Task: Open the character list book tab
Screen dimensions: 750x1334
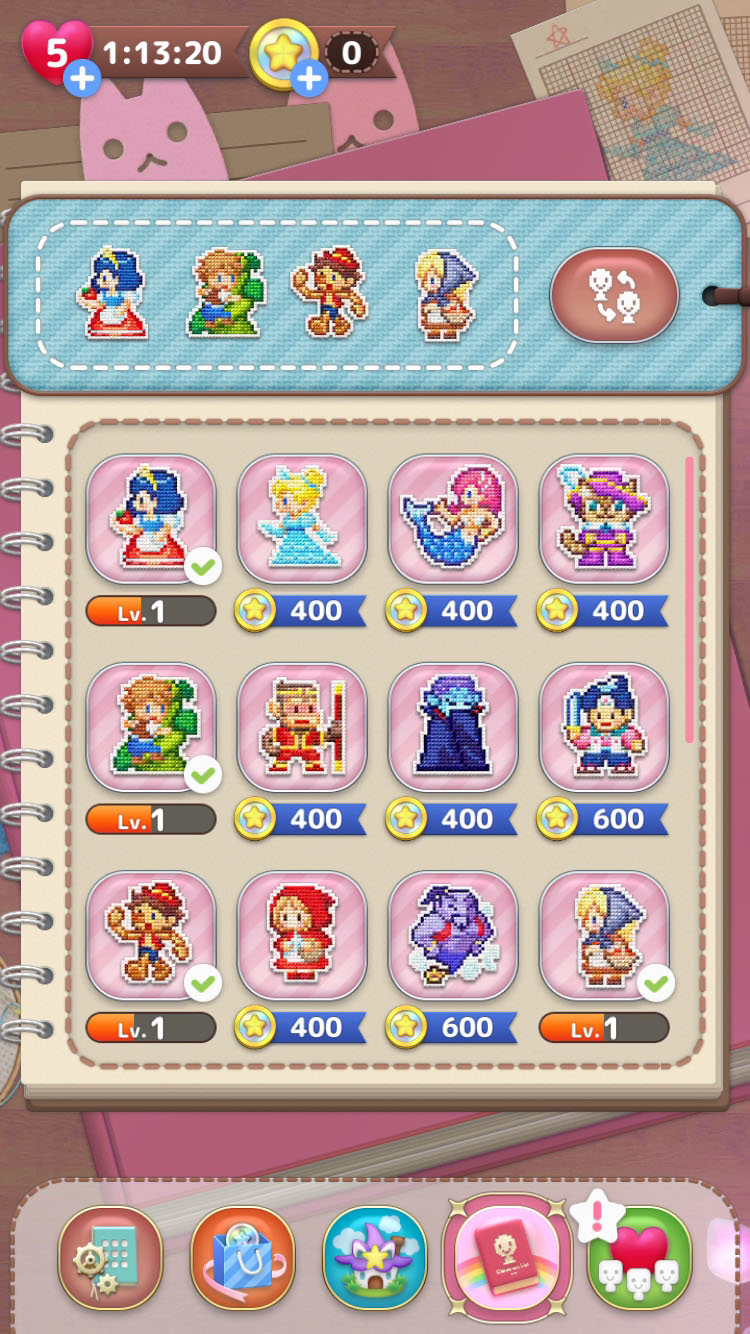Action: (507, 1257)
